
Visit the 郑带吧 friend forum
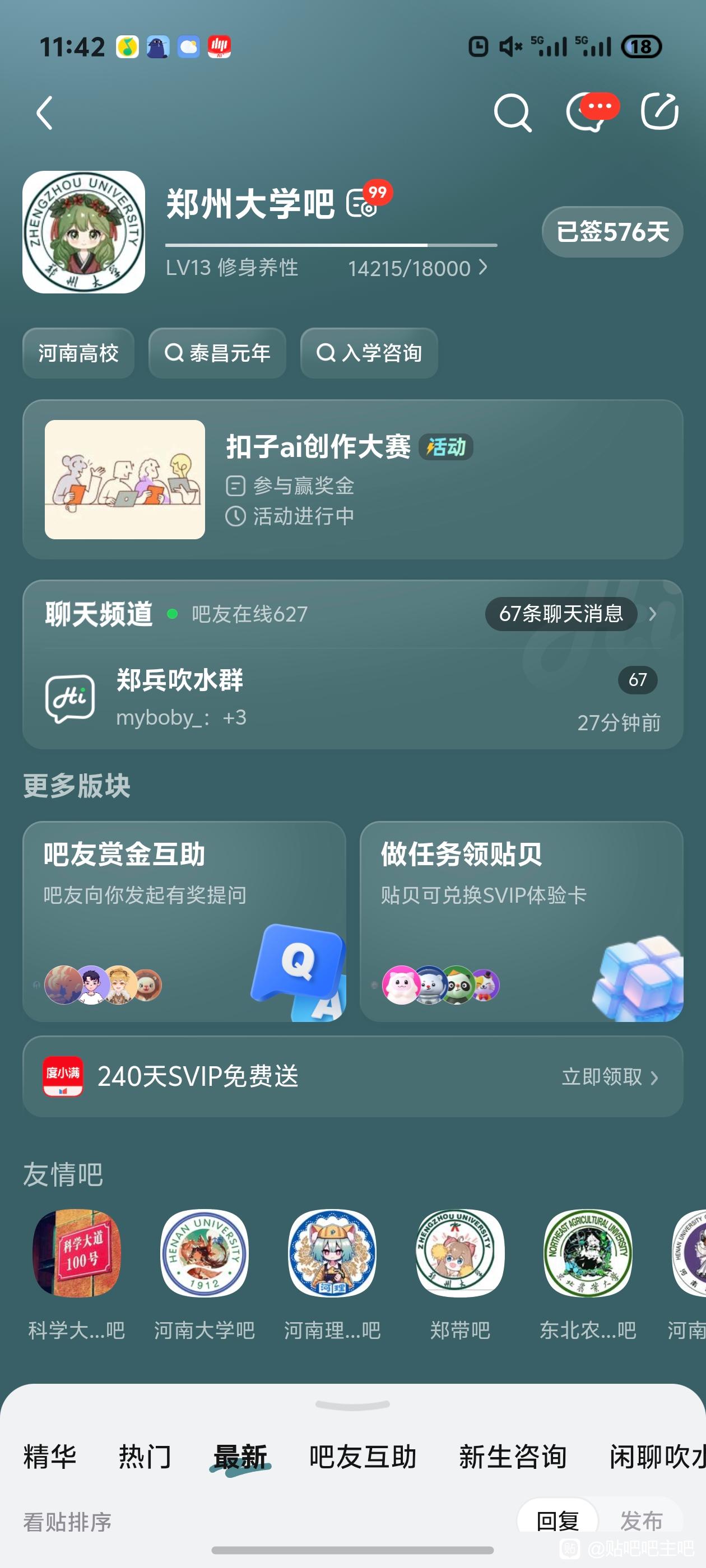click(x=461, y=1275)
